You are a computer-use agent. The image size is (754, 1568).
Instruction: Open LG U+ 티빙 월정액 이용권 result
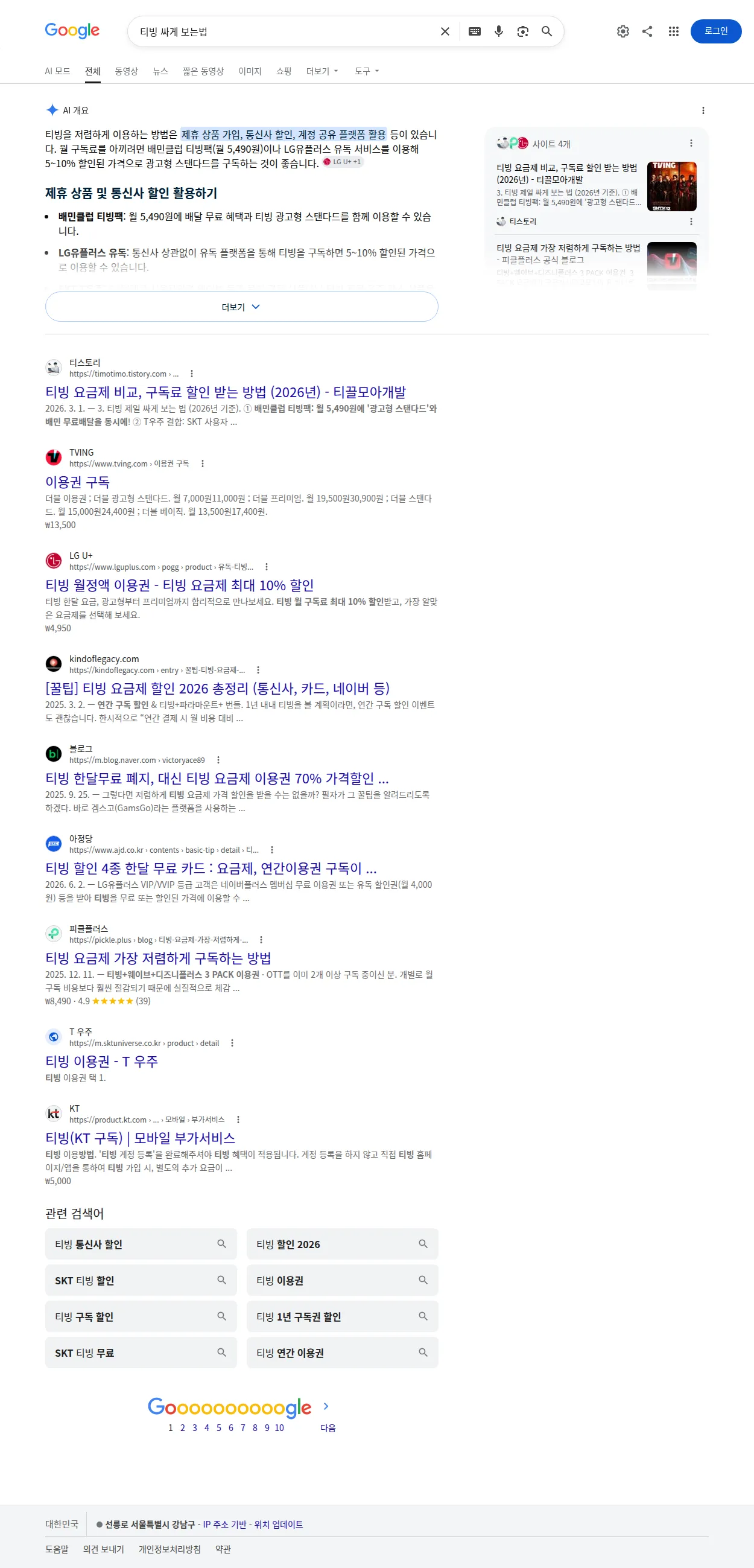coord(180,585)
